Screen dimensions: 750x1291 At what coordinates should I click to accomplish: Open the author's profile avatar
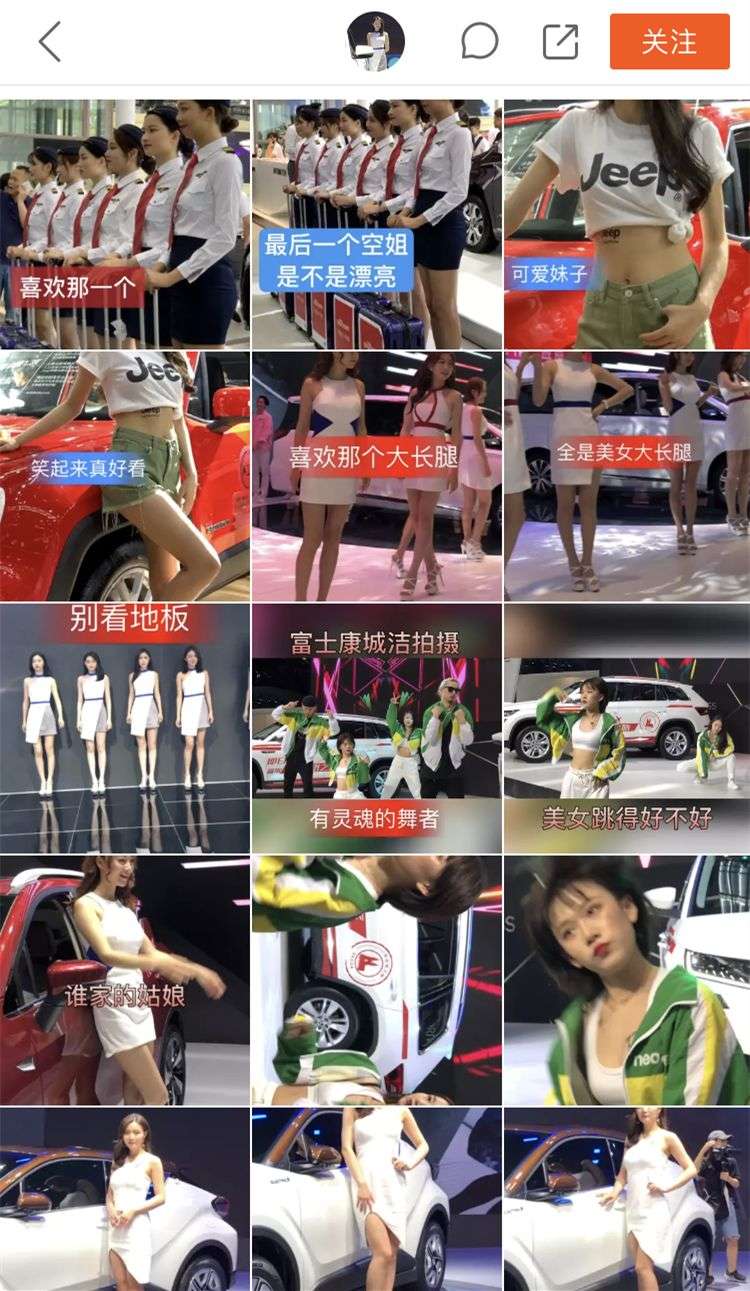click(376, 42)
